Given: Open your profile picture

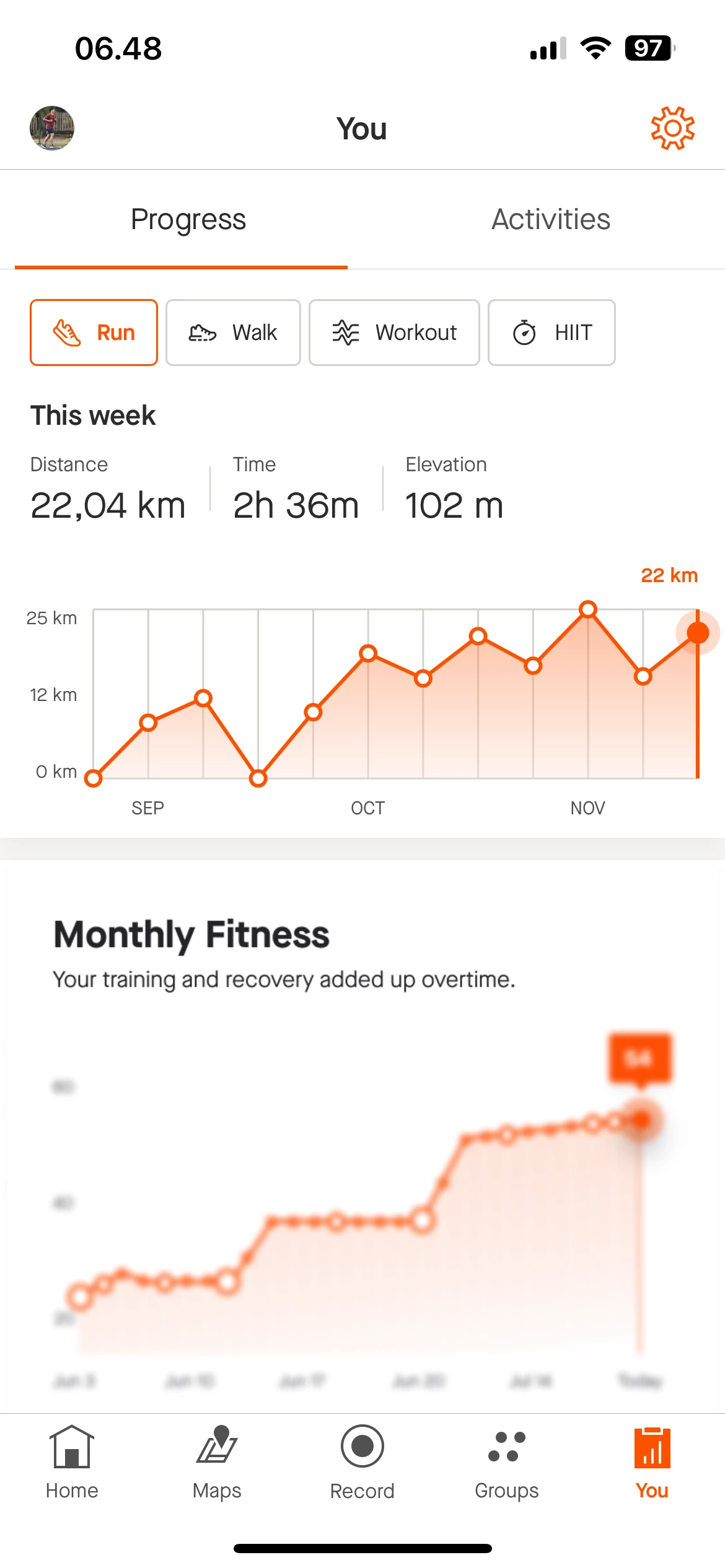Looking at the screenshot, I should [x=52, y=128].
